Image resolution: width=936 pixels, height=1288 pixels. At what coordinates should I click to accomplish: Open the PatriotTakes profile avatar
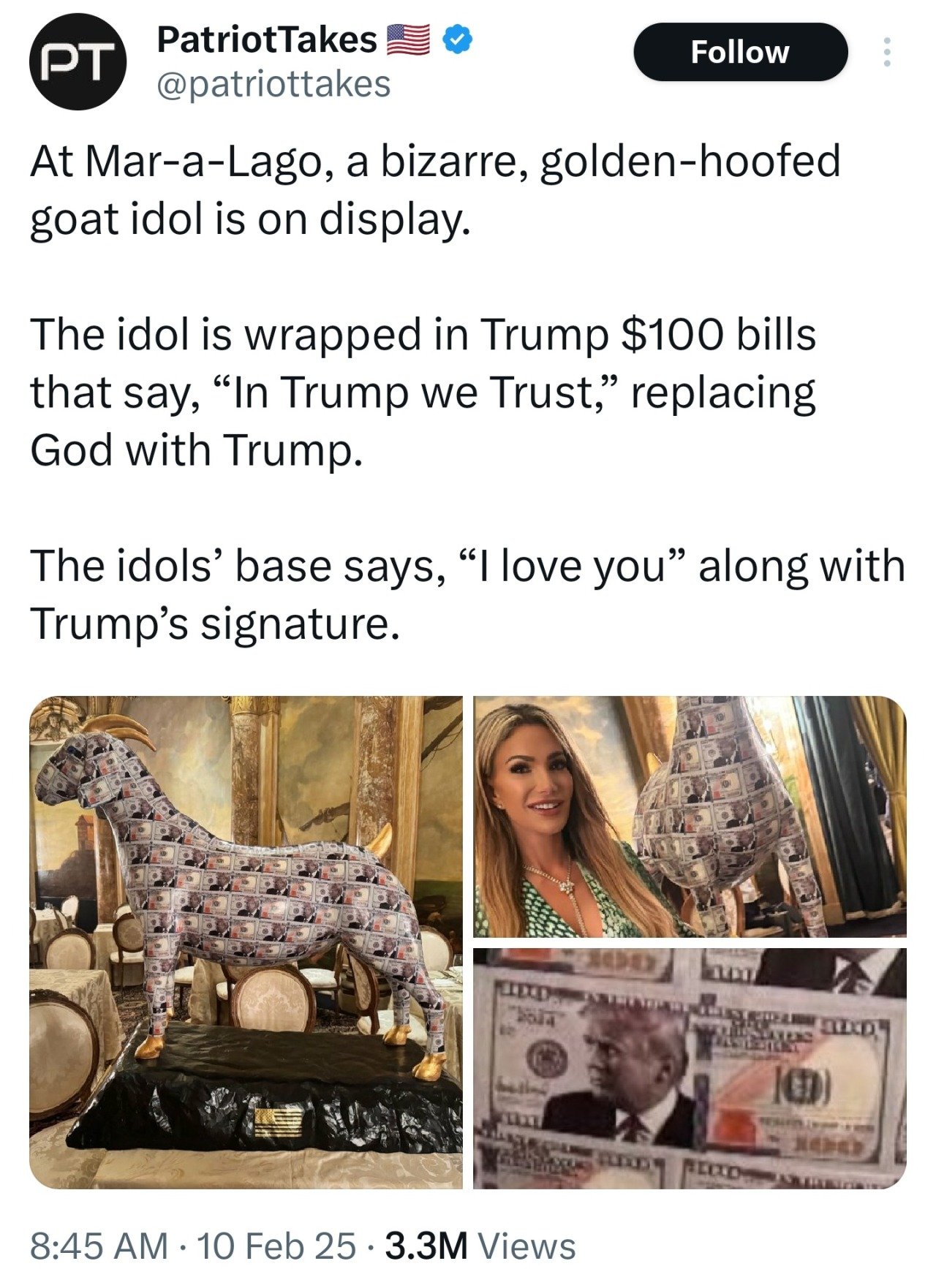tap(78, 62)
